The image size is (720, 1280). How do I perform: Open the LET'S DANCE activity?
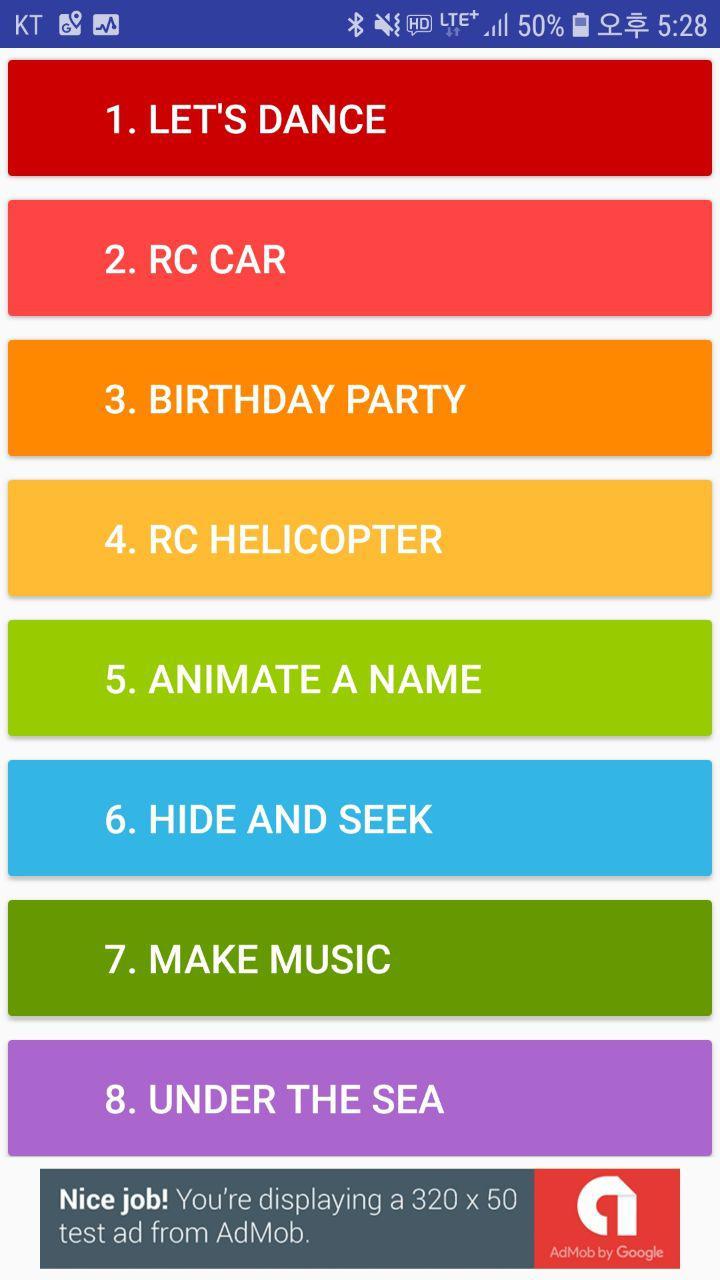(360, 117)
